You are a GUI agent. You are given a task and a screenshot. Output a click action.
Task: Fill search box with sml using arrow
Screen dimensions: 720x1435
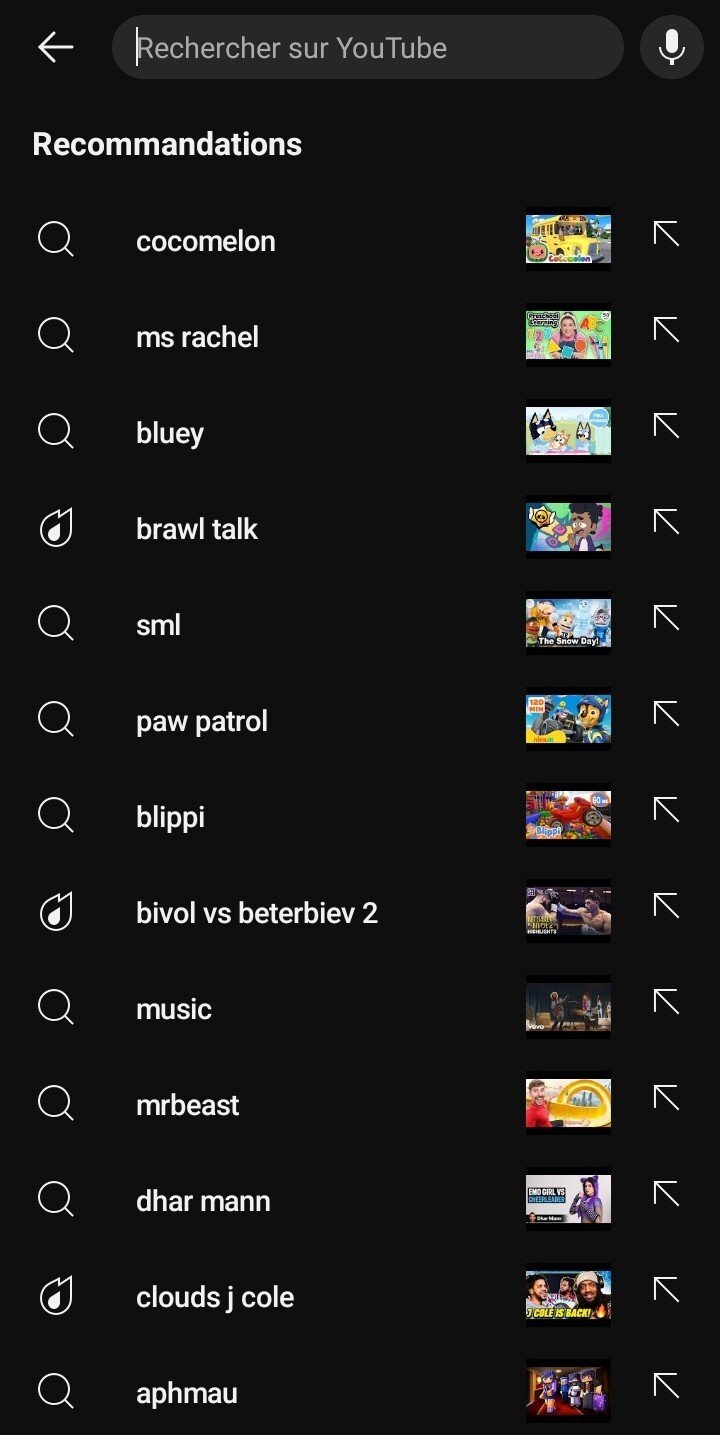pyautogui.click(x=666, y=618)
